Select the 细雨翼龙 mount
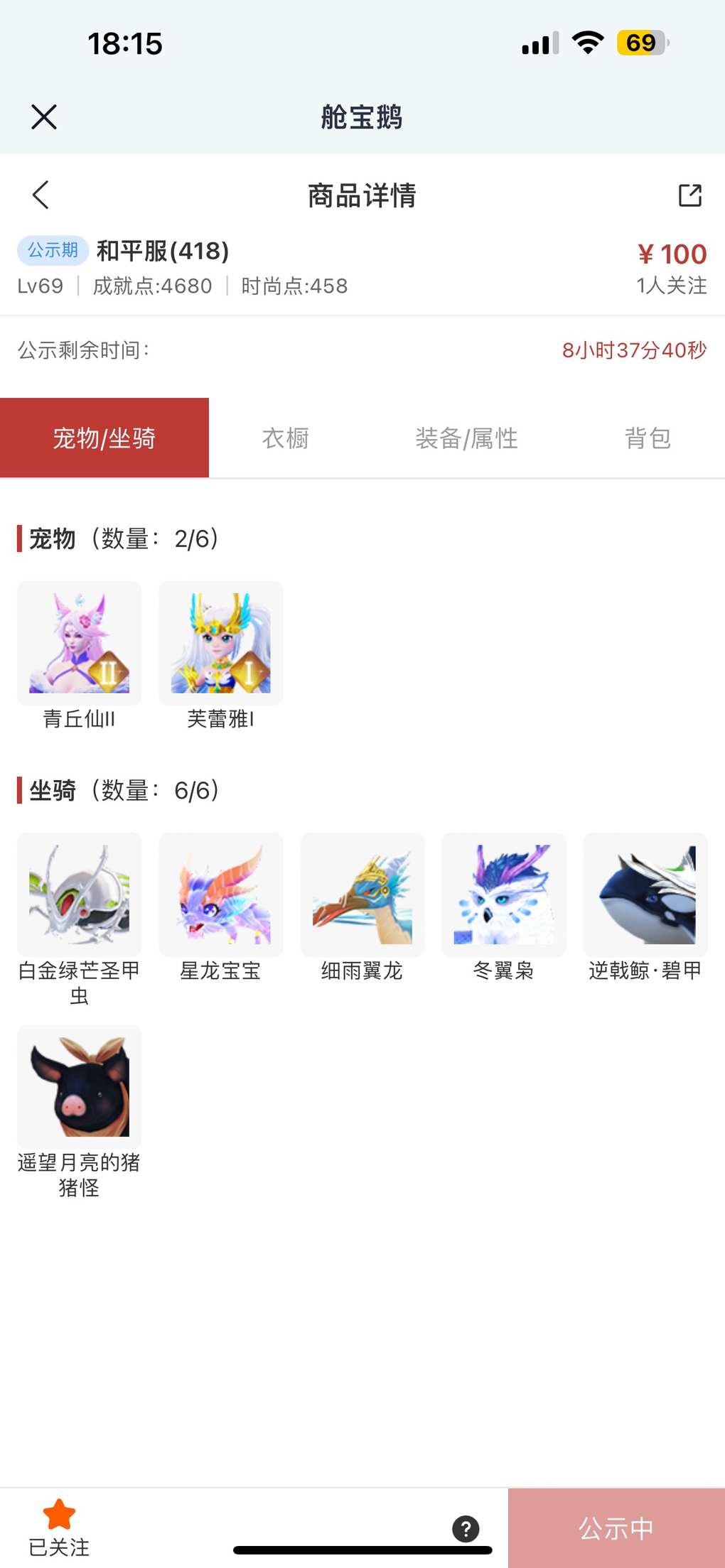Screen dimensions: 725x1568 pos(362,894)
